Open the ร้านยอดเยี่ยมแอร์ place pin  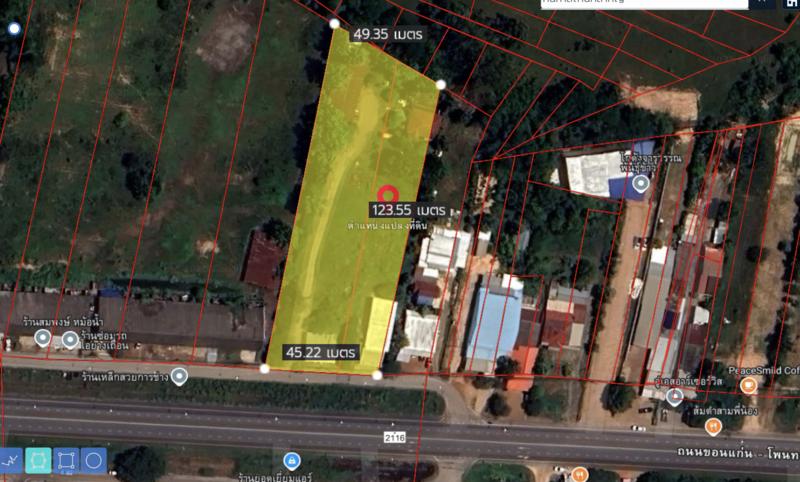coord(292,461)
